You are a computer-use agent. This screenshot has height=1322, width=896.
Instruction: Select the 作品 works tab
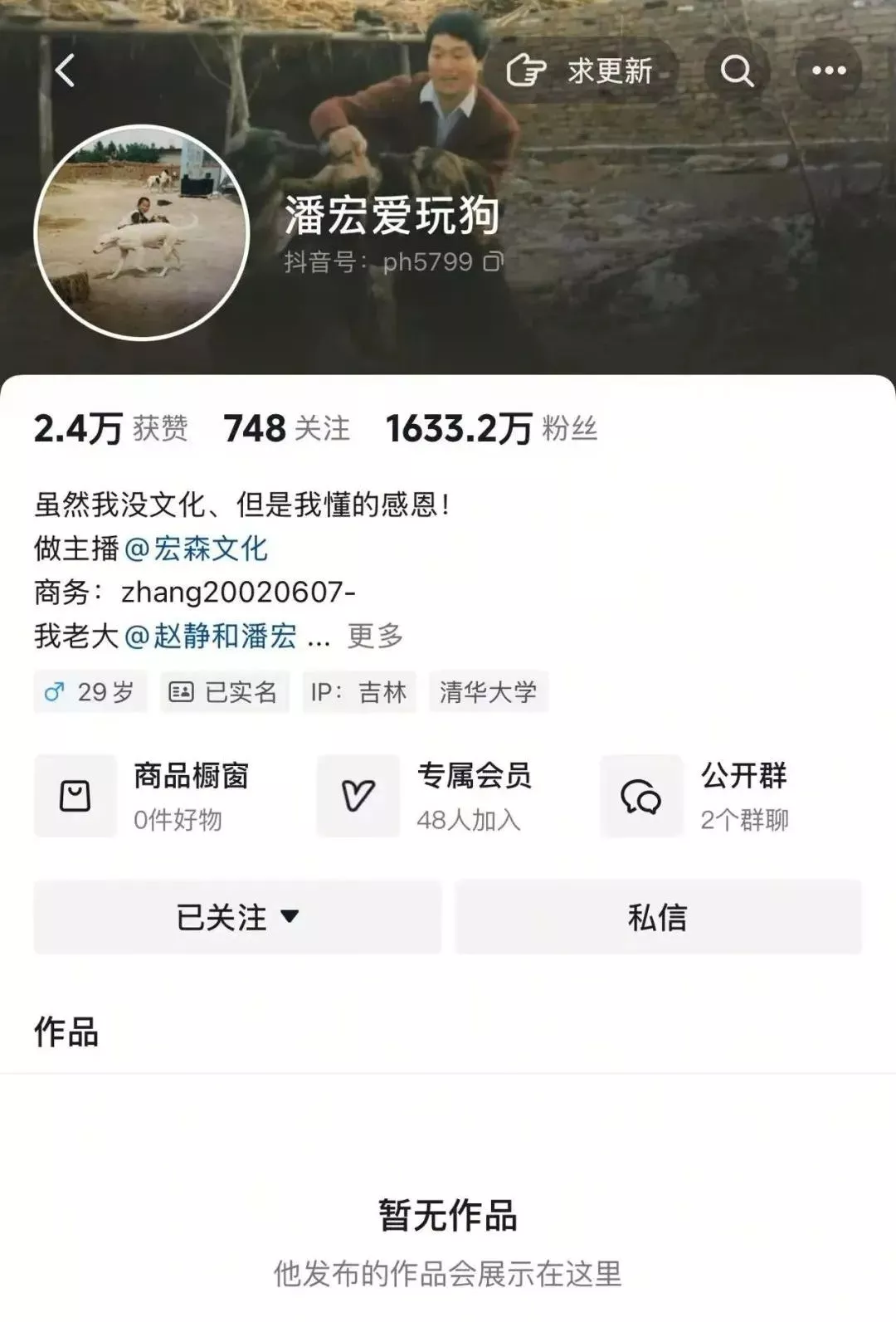(66, 1032)
